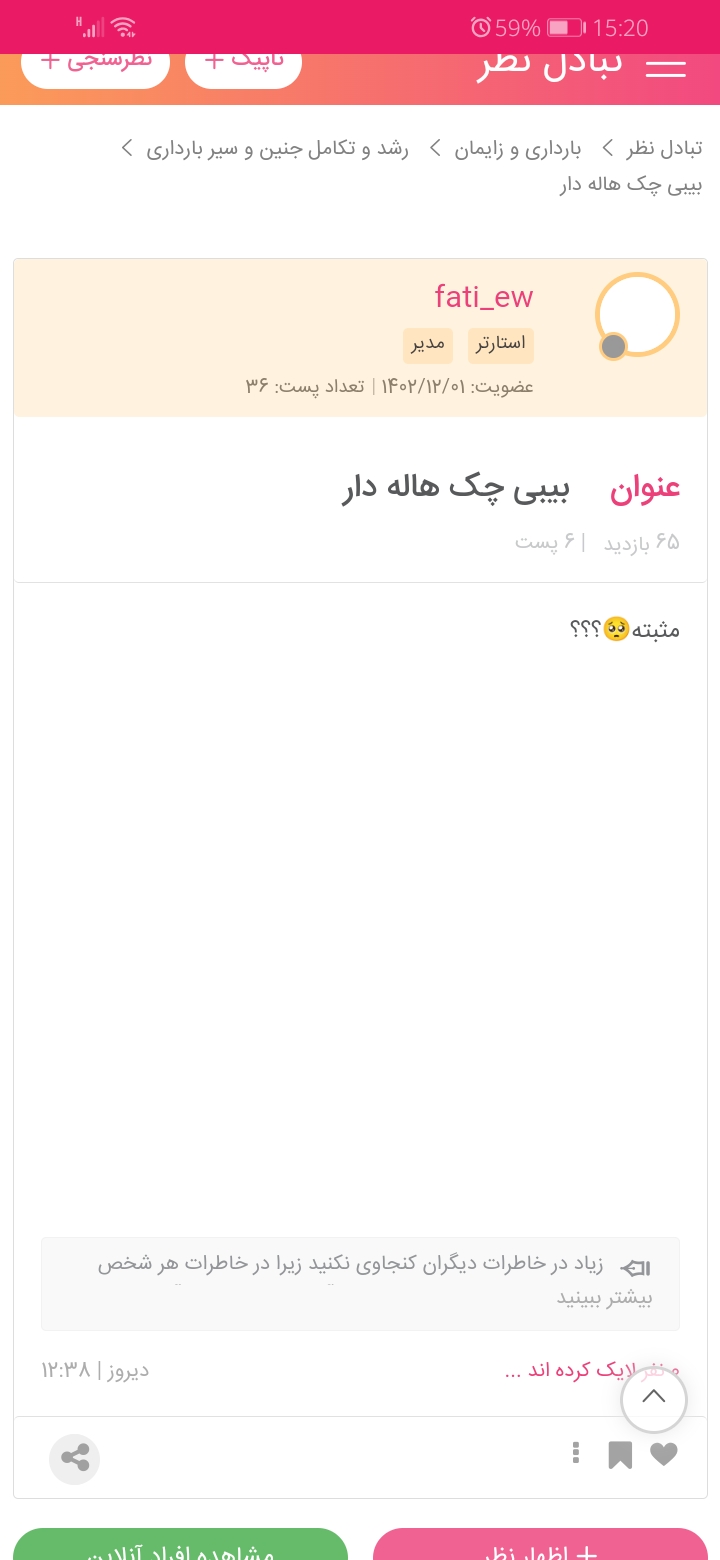Create a new topic with تاپیک +
The width and height of the screenshot is (720, 1560).
pyautogui.click(x=244, y=66)
